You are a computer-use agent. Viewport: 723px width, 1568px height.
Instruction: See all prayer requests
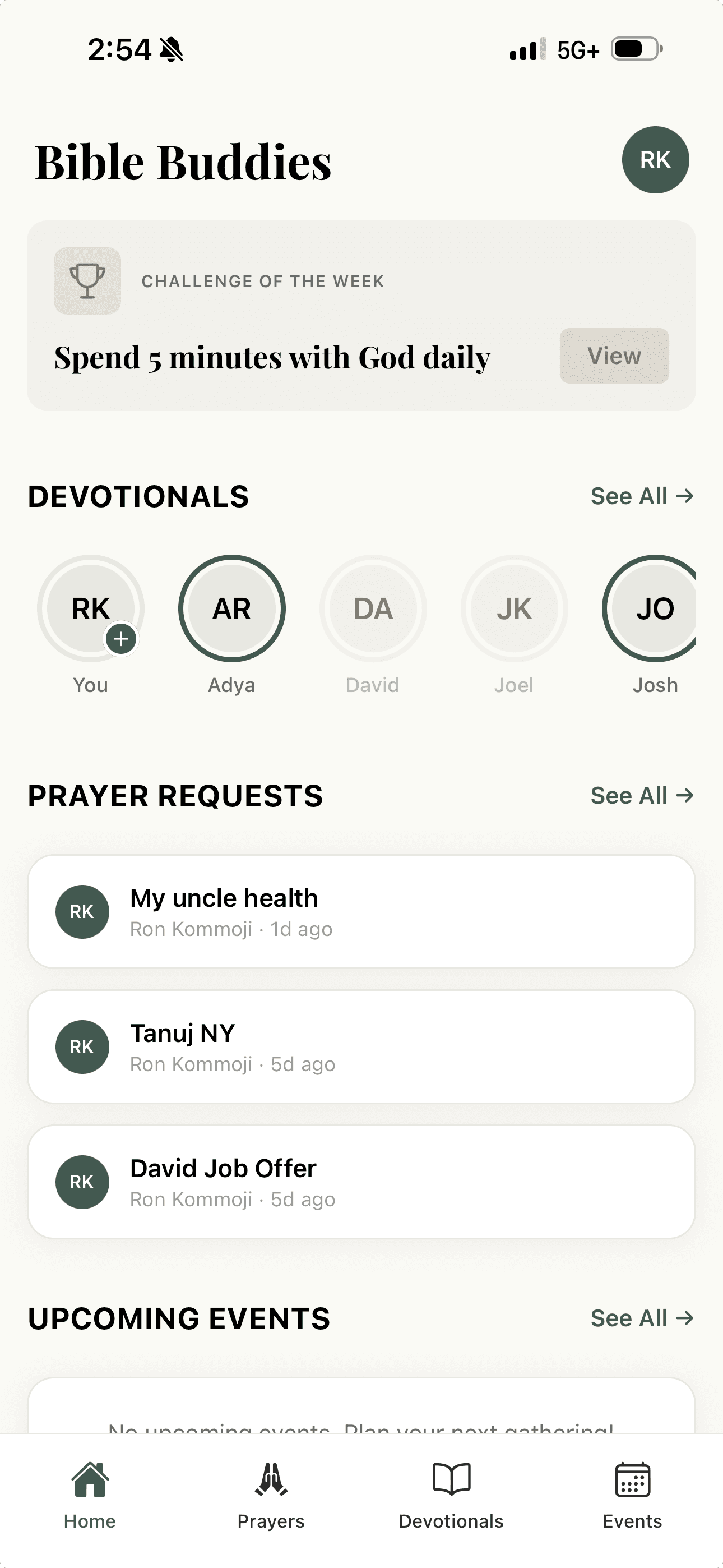641,796
